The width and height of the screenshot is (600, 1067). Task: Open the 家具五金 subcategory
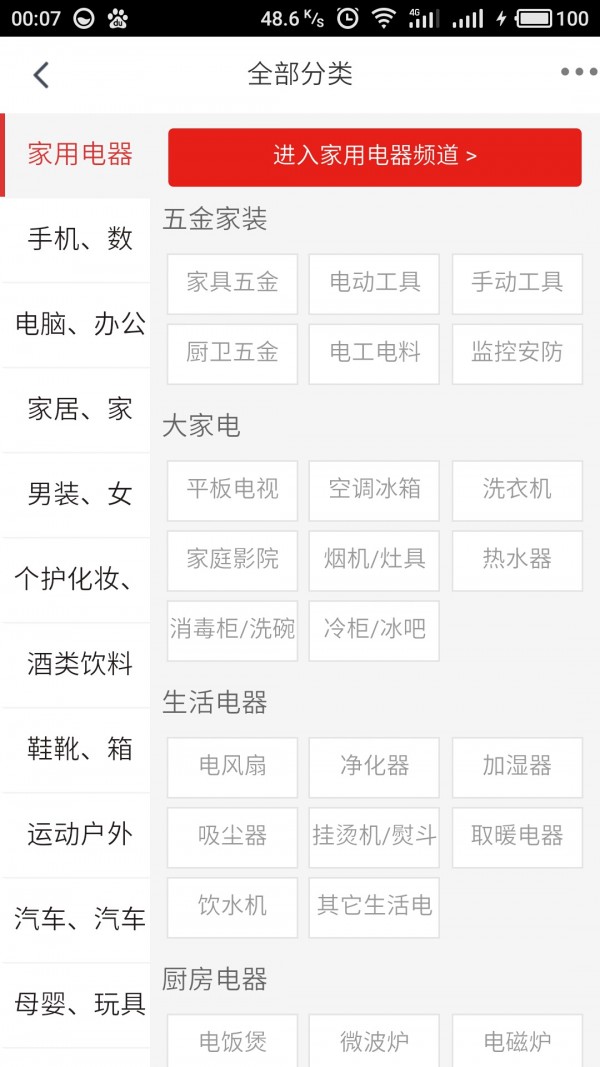pos(232,282)
